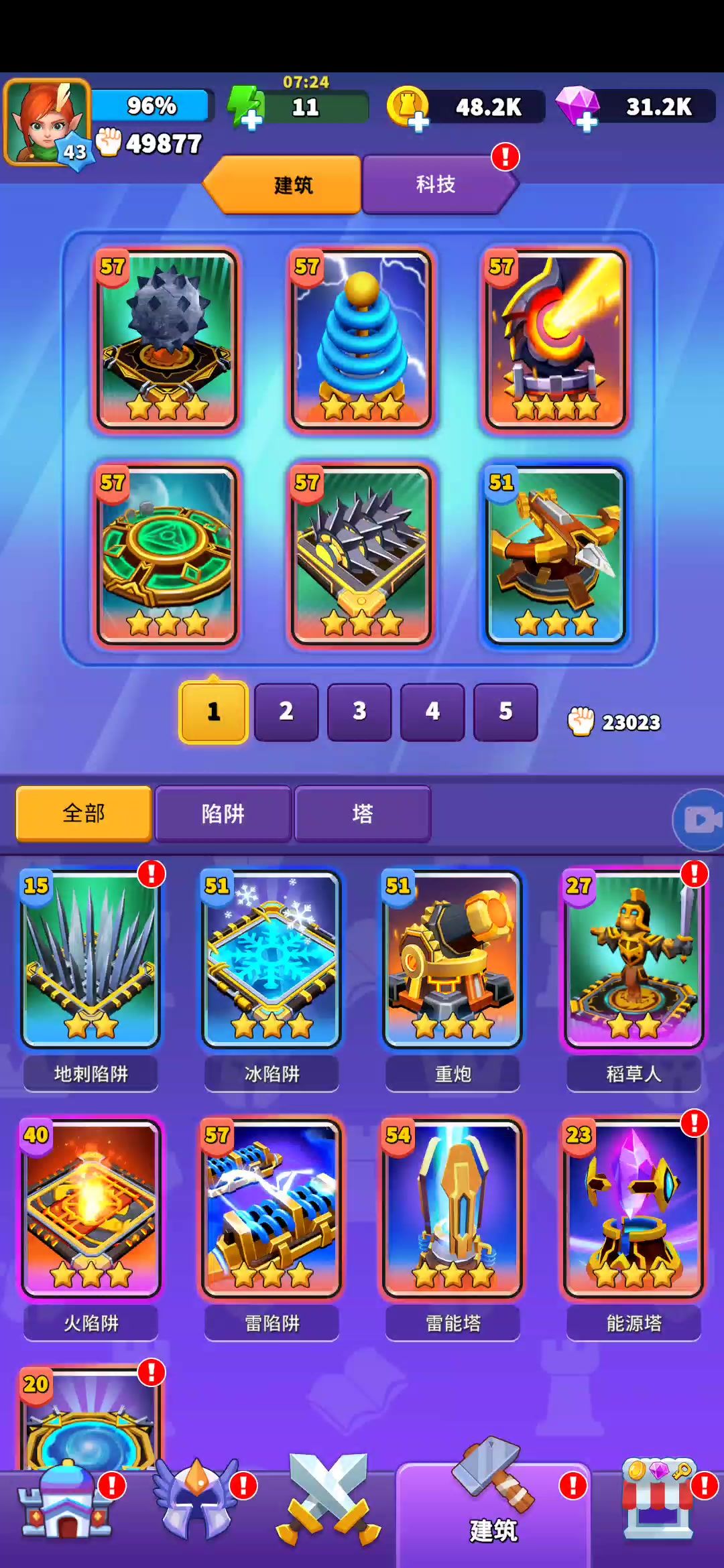Open the 地刺陷阱 card
The height and width of the screenshot is (1568, 724).
(90, 960)
